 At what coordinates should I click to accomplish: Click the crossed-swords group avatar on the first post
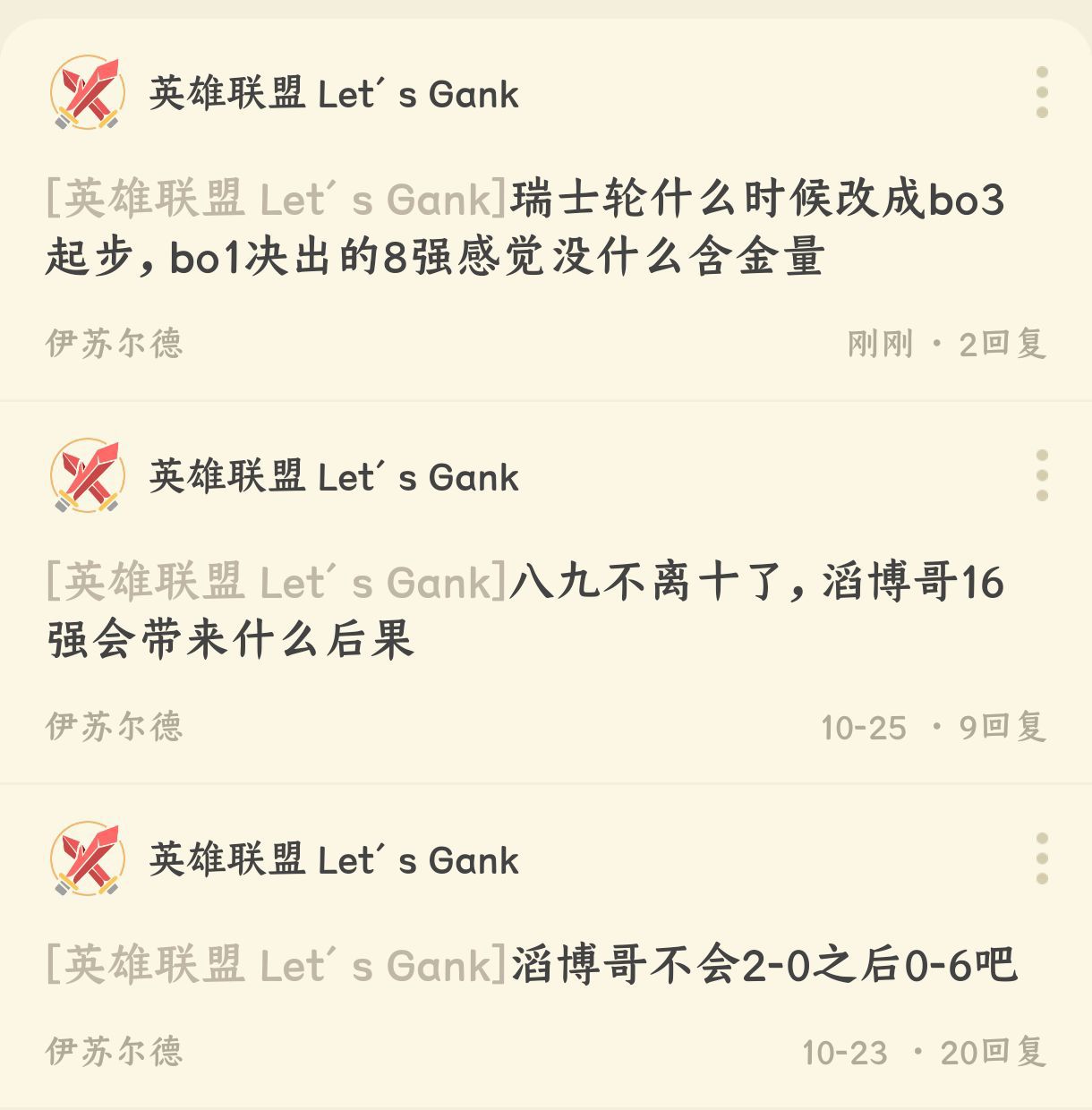point(87,92)
